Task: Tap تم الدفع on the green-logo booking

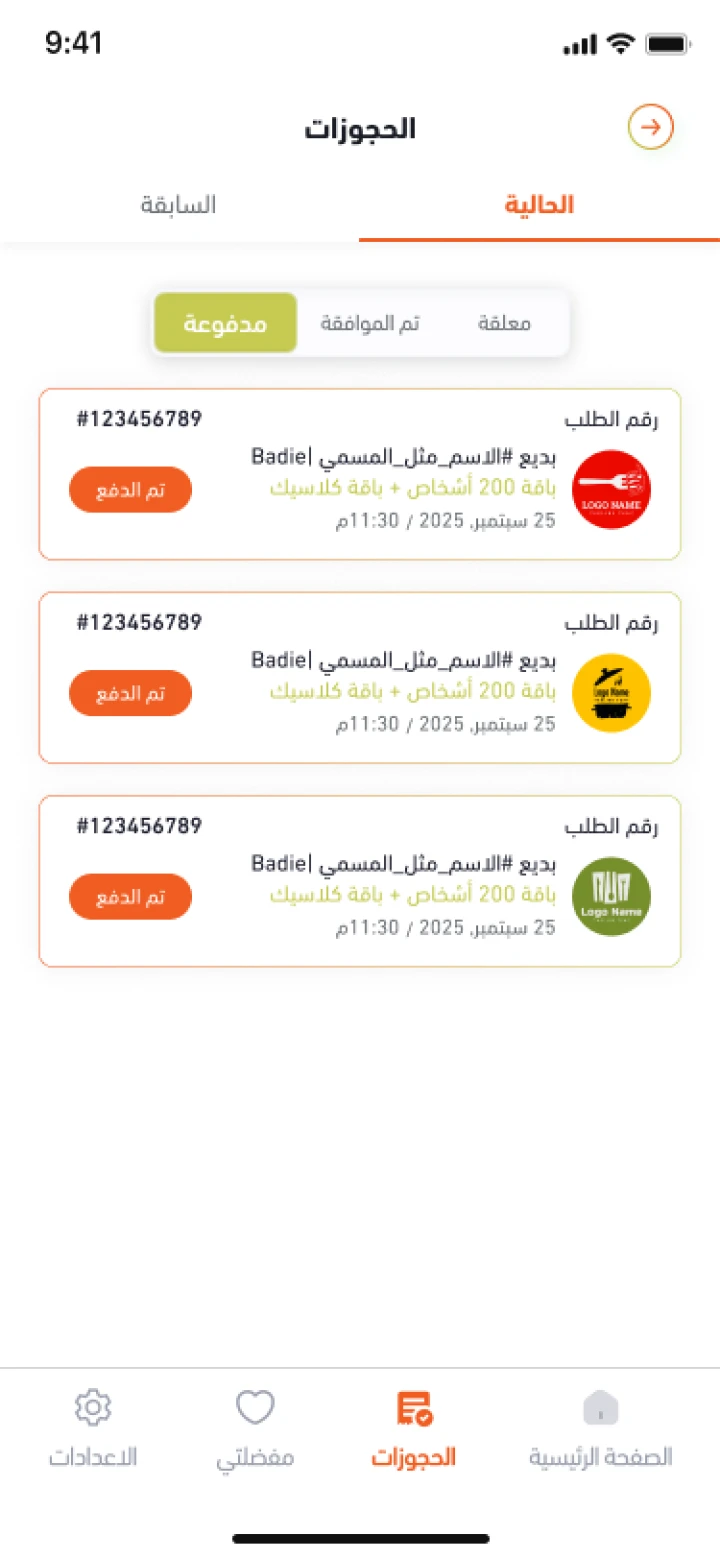Action: (130, 896)
